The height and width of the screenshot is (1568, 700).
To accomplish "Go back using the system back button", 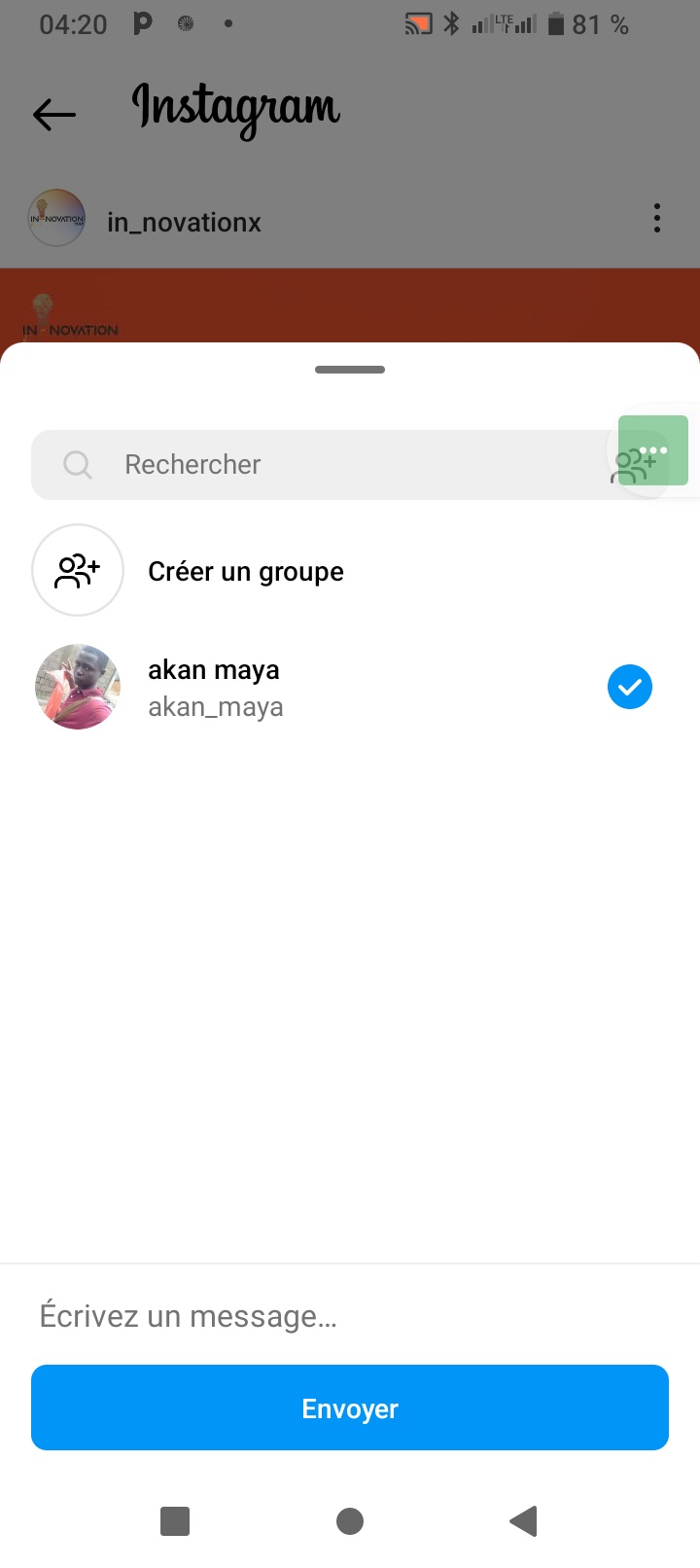I will [523, 1520].
